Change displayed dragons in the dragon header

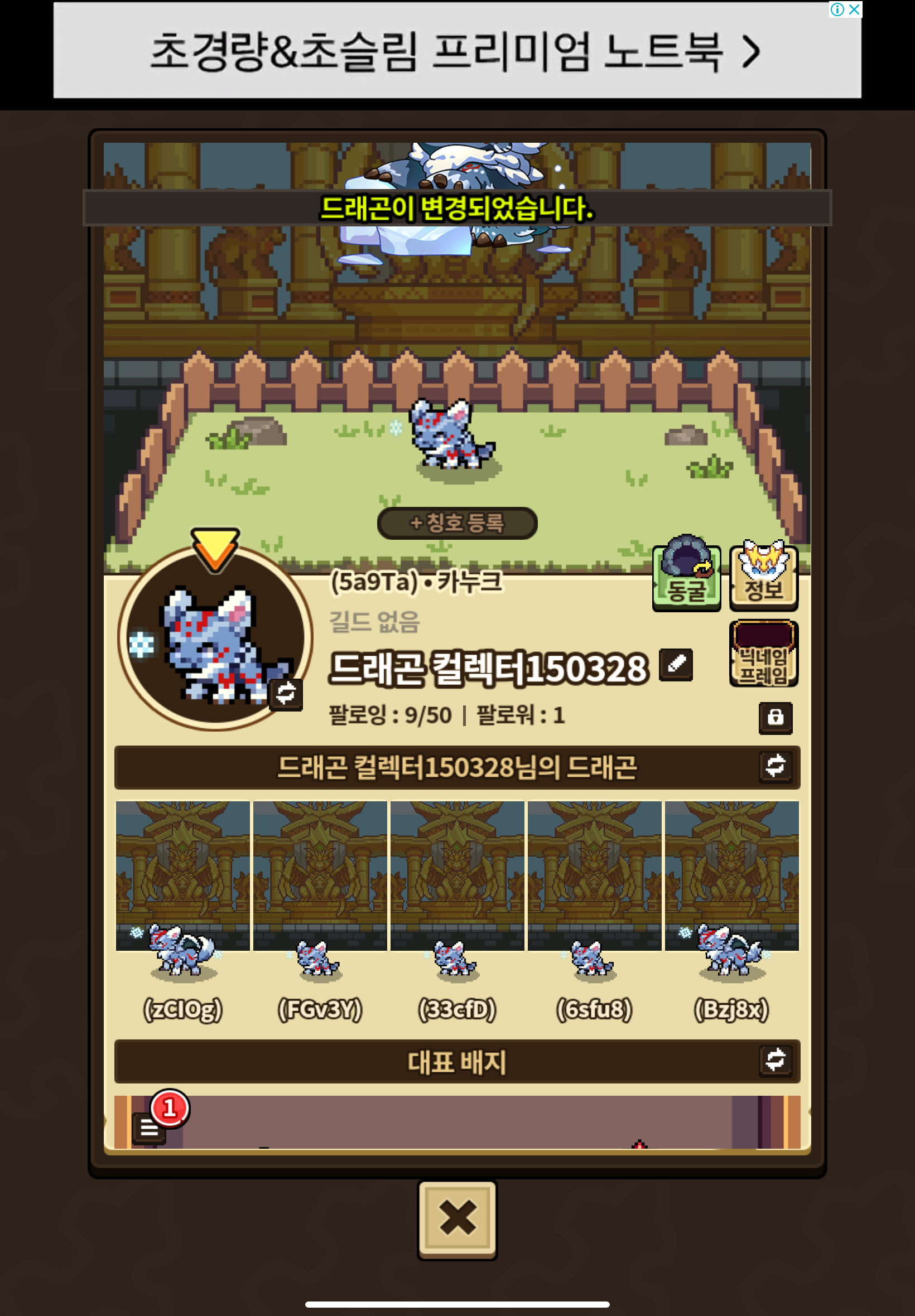click(775, 766)
